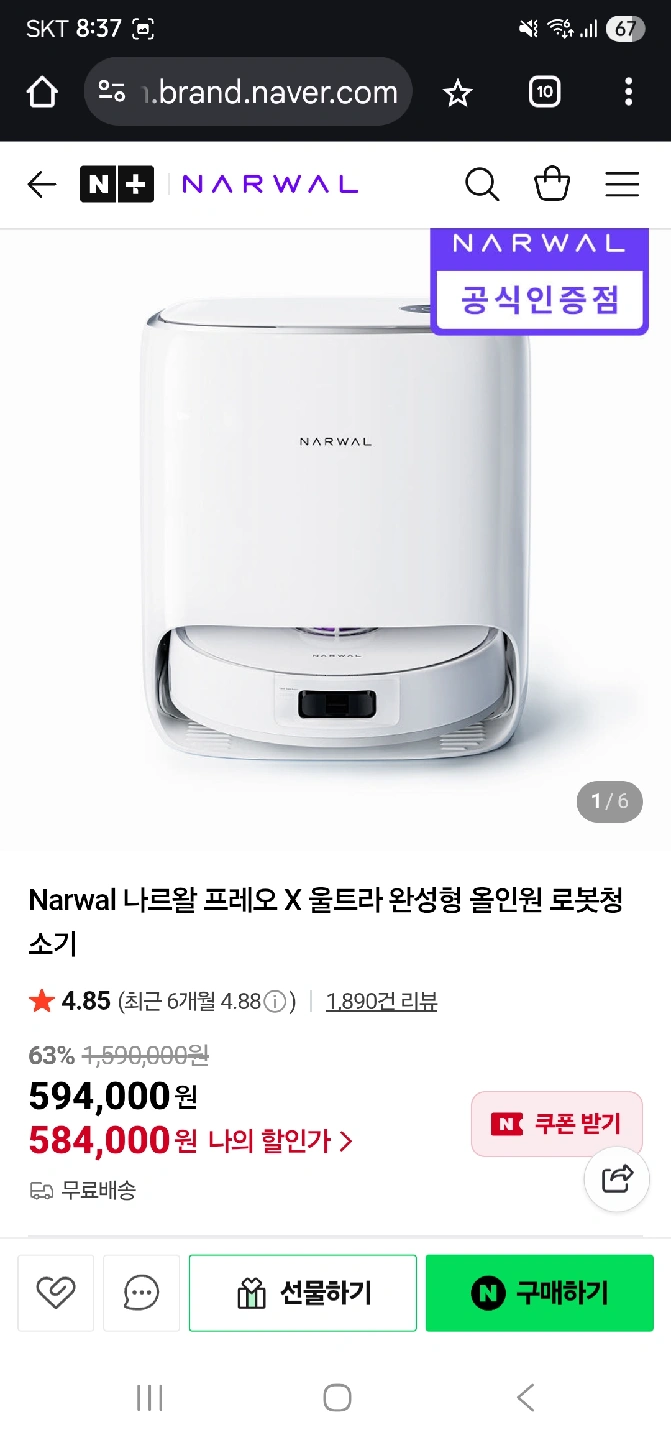The width and height of the screenshot is (671, 1440).
Task: Tap the 구매하기 buy button
Action: click(540, 1293)
